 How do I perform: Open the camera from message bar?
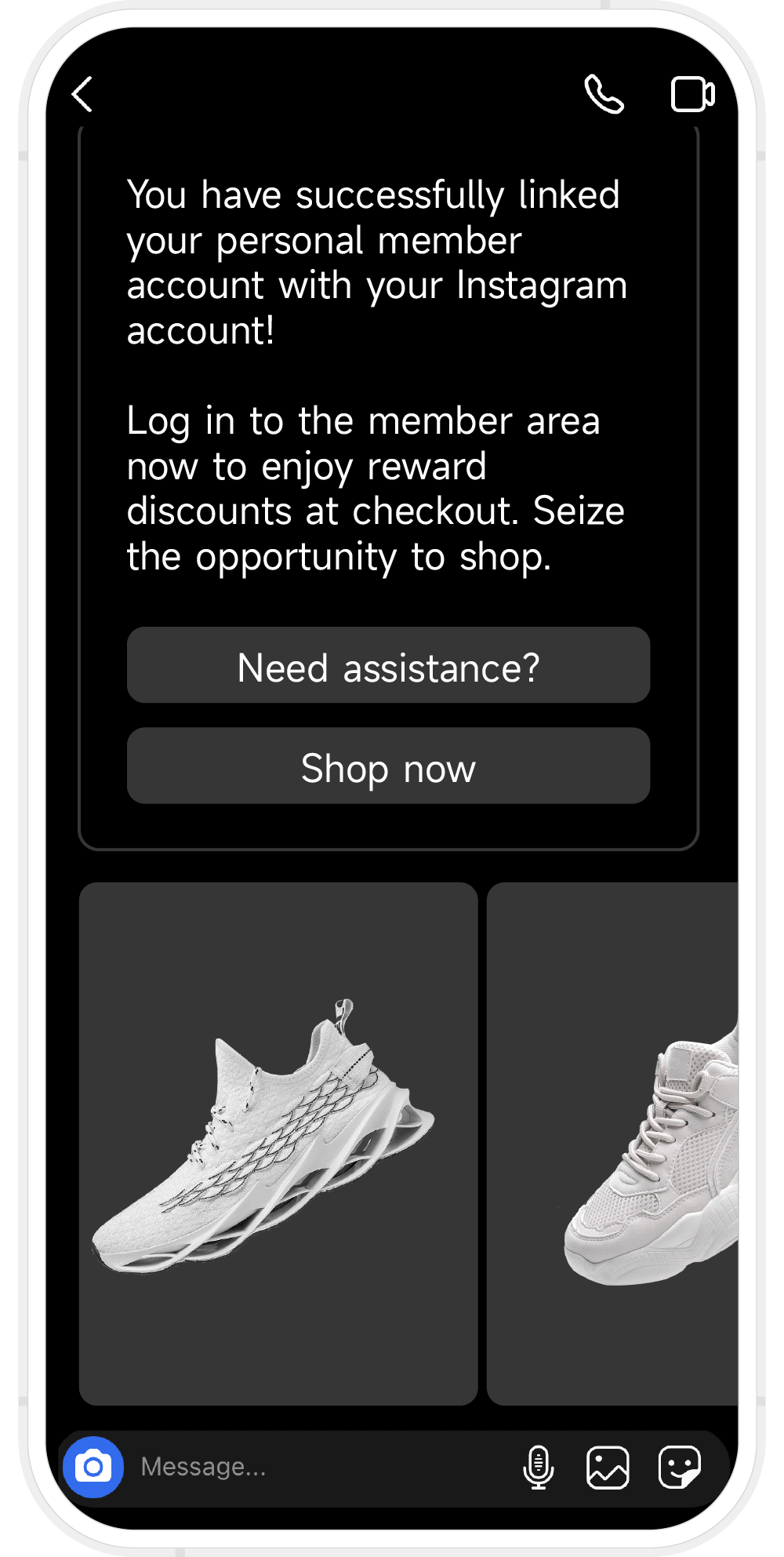coord(93,1467)
